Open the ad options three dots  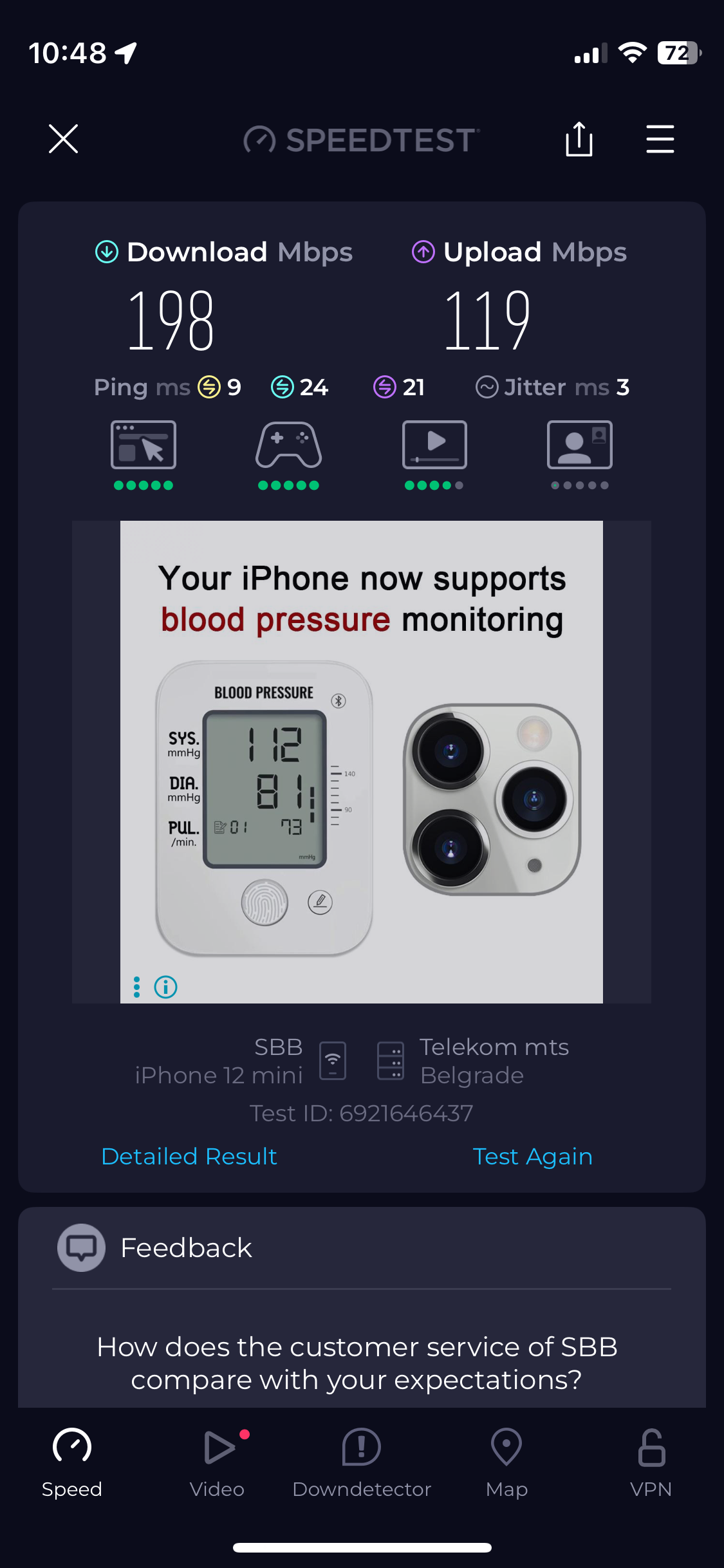(136, 987)
